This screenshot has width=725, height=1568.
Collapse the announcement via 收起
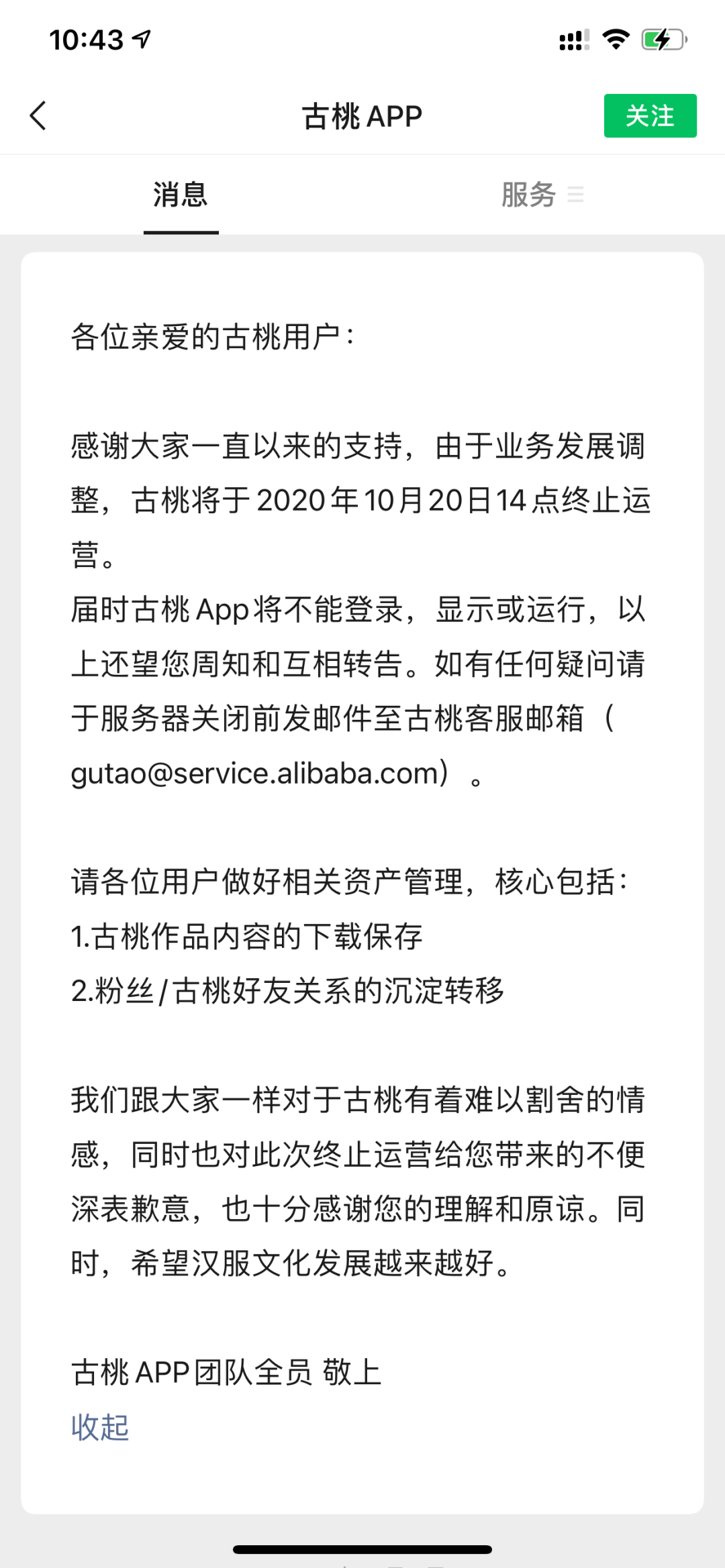[100, 1427]
